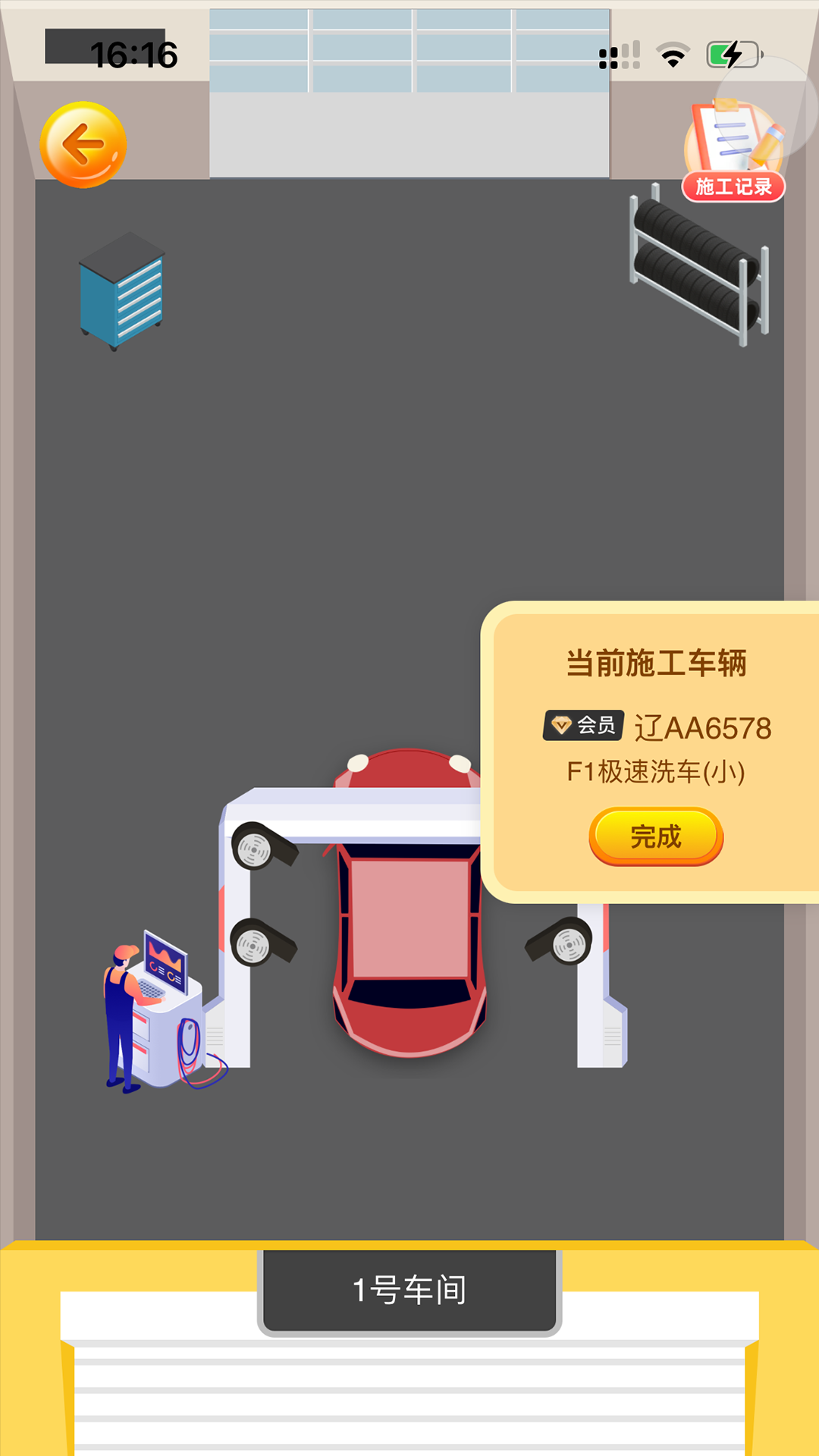Image resolution: width=819 pixels, height=1456 pixels.
Task: Tap 完成 to finish current job
Action: coord(656,836)
